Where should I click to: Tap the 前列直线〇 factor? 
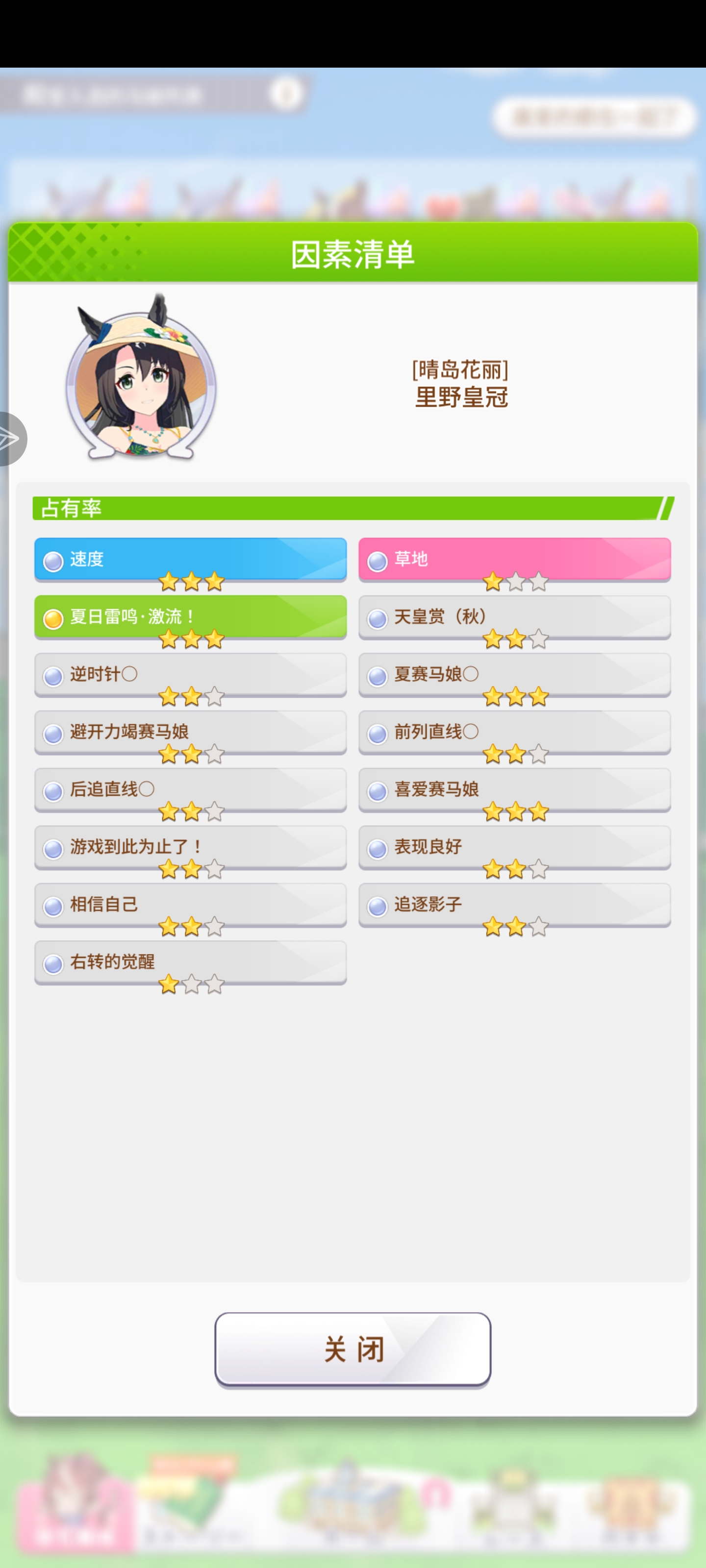514,732
